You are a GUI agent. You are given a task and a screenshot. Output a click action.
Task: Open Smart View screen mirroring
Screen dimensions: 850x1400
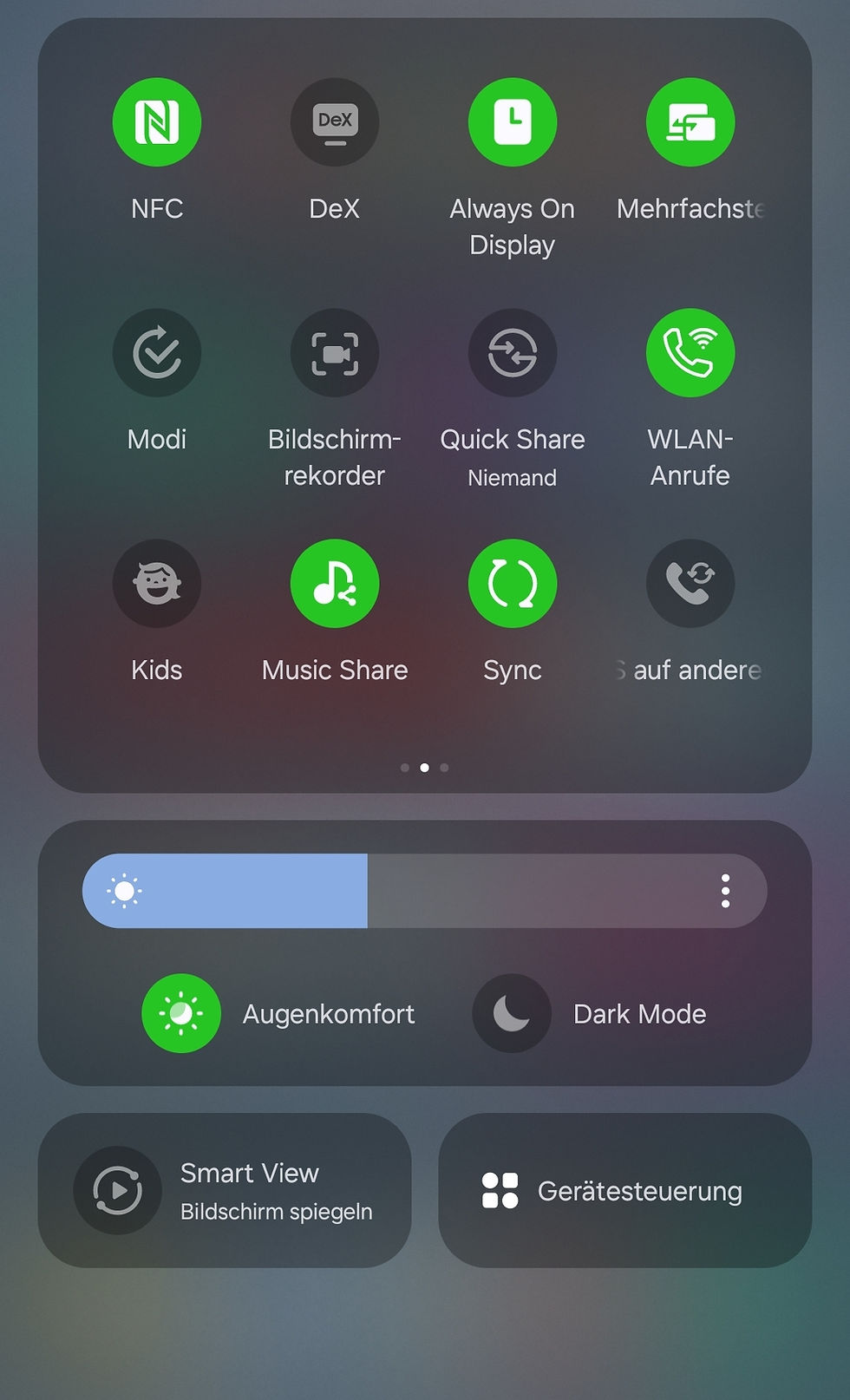point(225,1190)
